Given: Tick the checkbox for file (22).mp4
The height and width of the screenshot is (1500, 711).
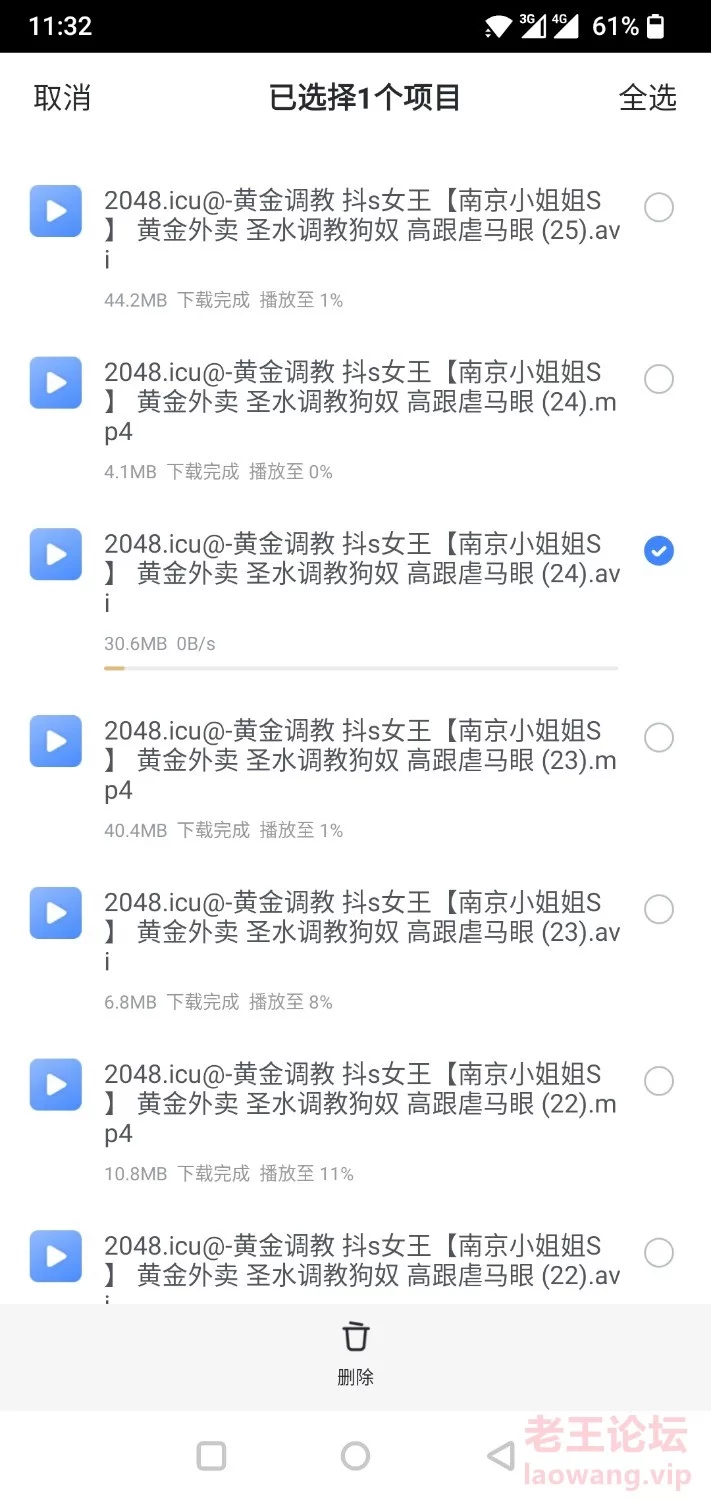Looking at the screenshot, I should point(659,1081).
